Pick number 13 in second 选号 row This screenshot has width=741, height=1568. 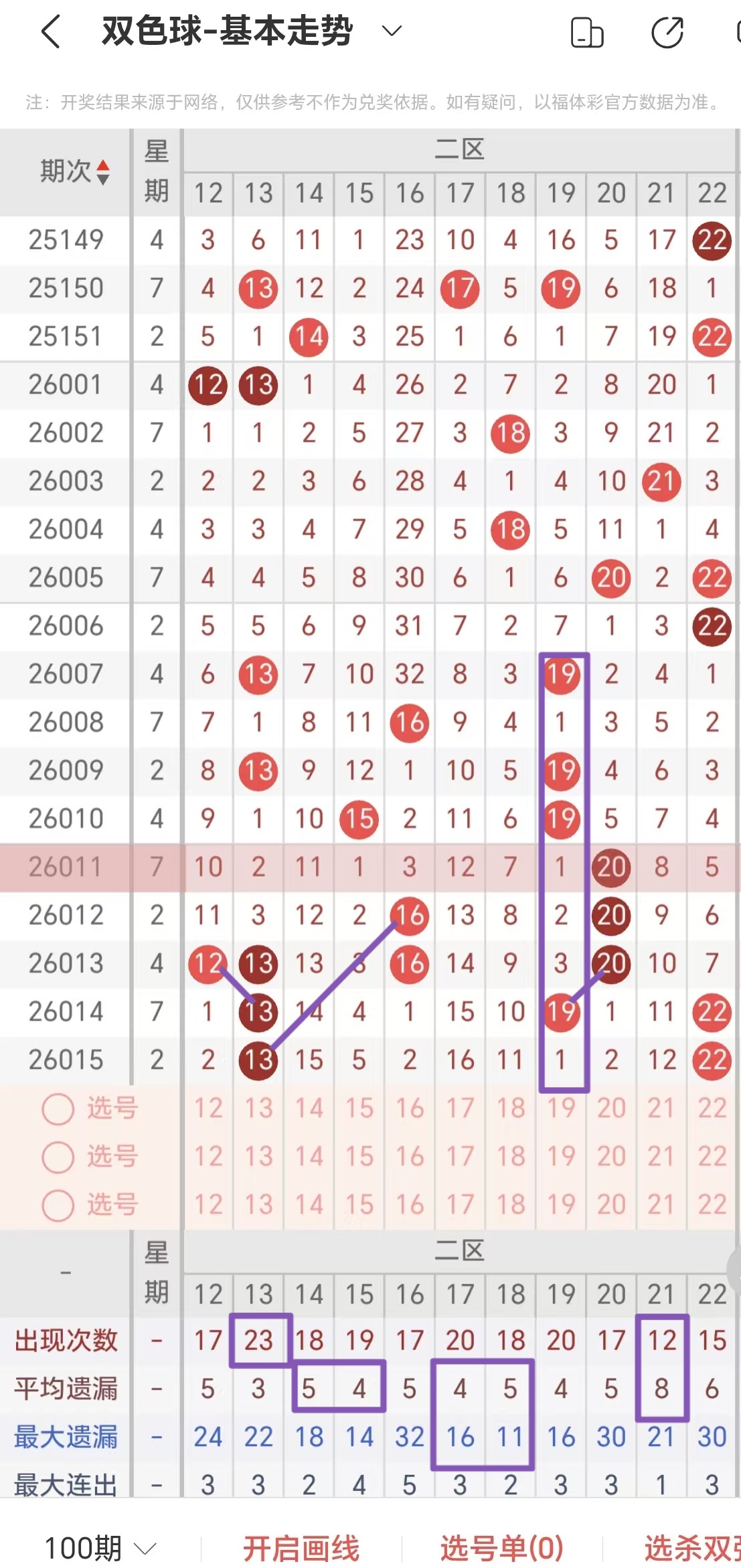(258, 1157)
